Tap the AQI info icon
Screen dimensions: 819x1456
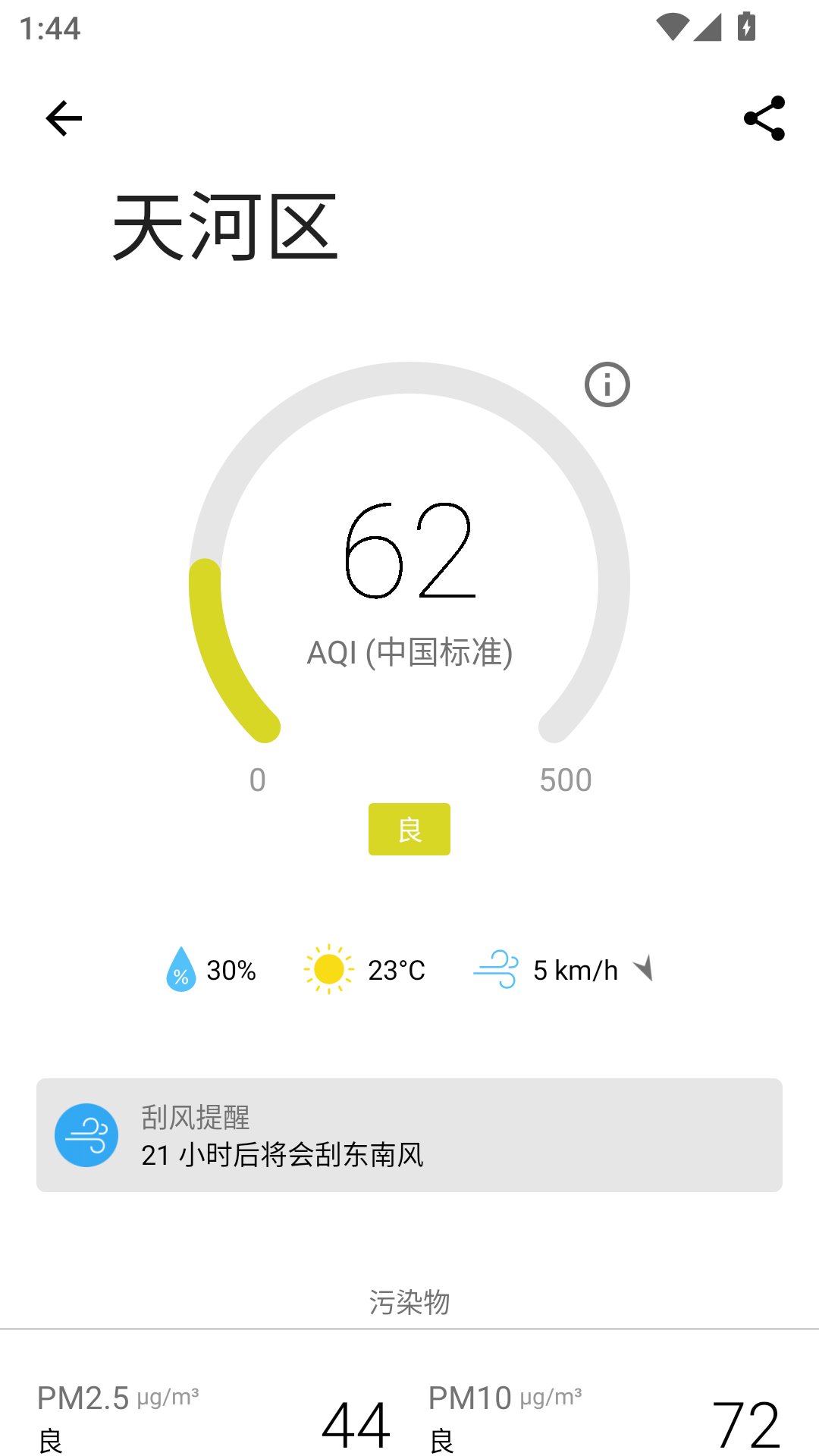(x=606, y=384)
